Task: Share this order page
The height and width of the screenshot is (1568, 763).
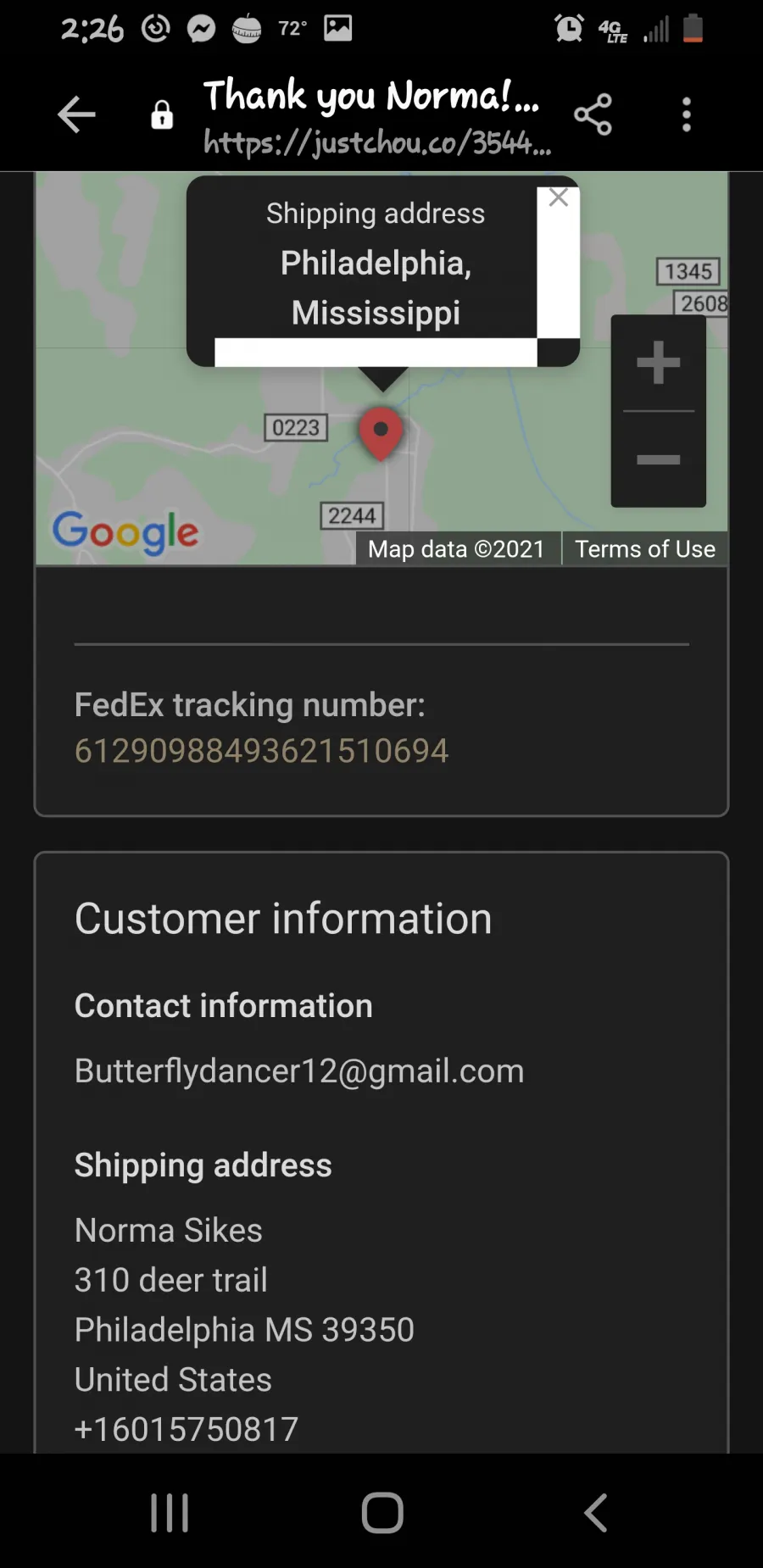Action: pos(593,114)
